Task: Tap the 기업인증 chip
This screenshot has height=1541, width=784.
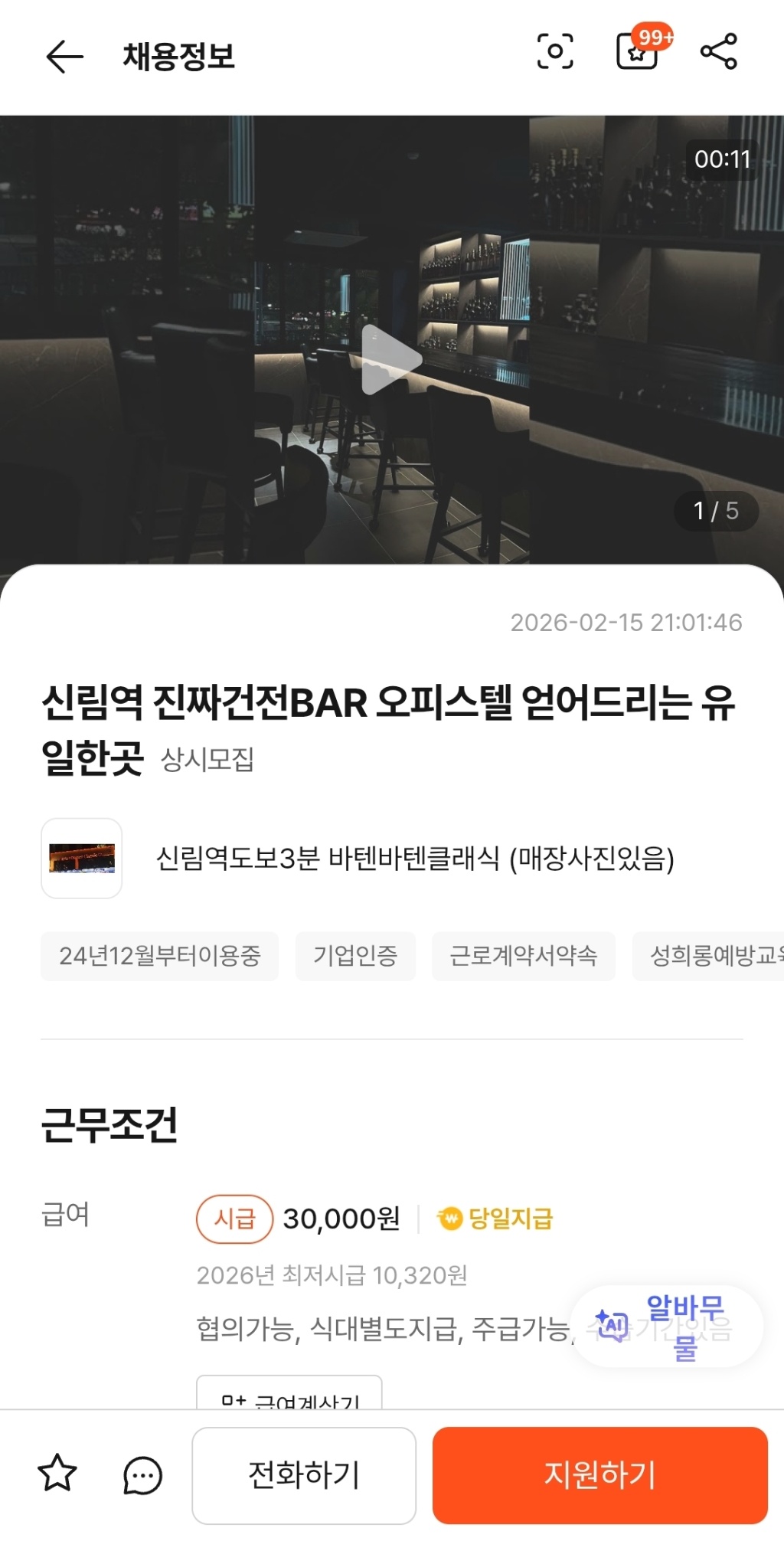Action: (x=355, y=956)
